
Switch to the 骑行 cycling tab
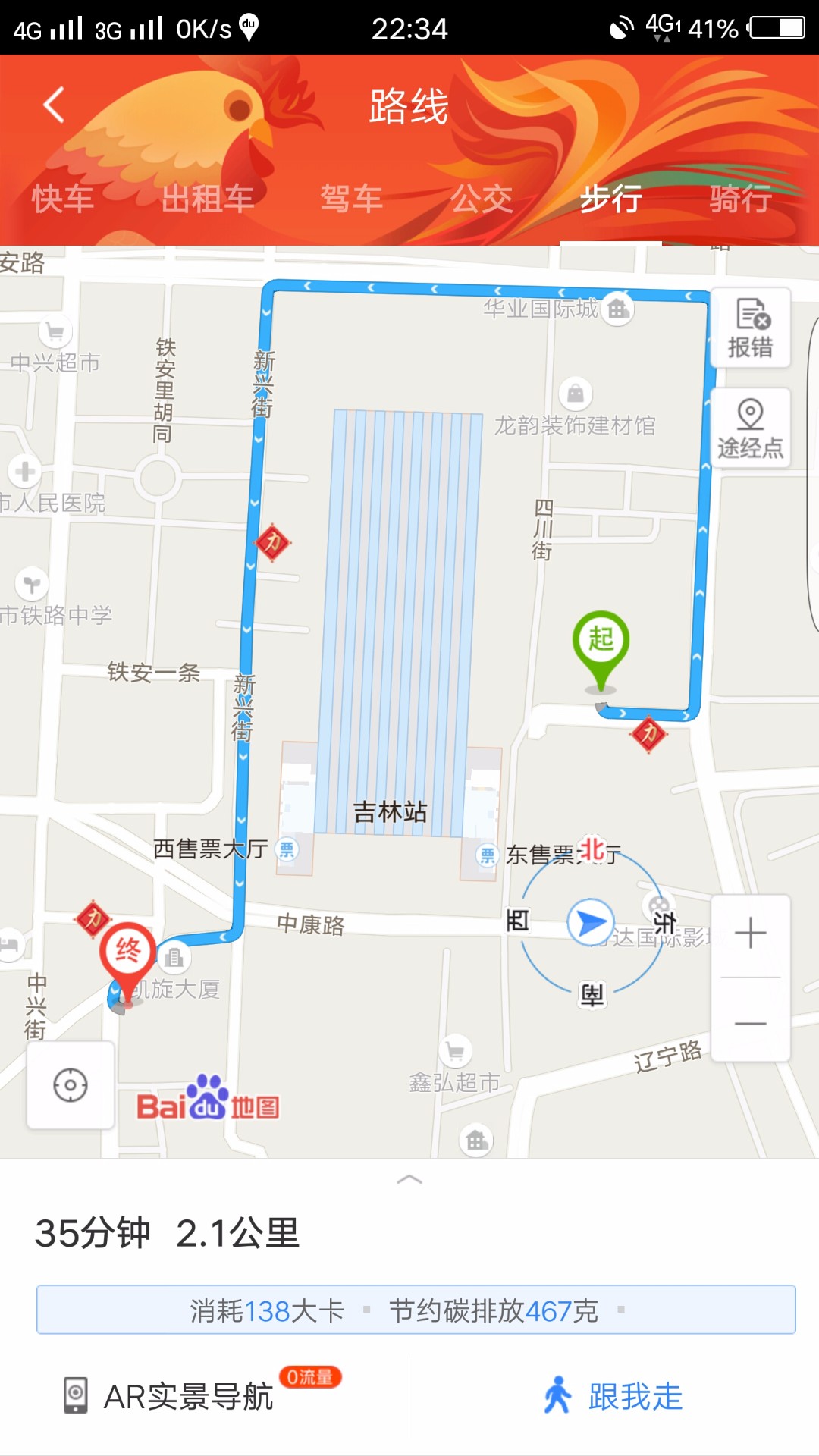[x=741, y=199]
